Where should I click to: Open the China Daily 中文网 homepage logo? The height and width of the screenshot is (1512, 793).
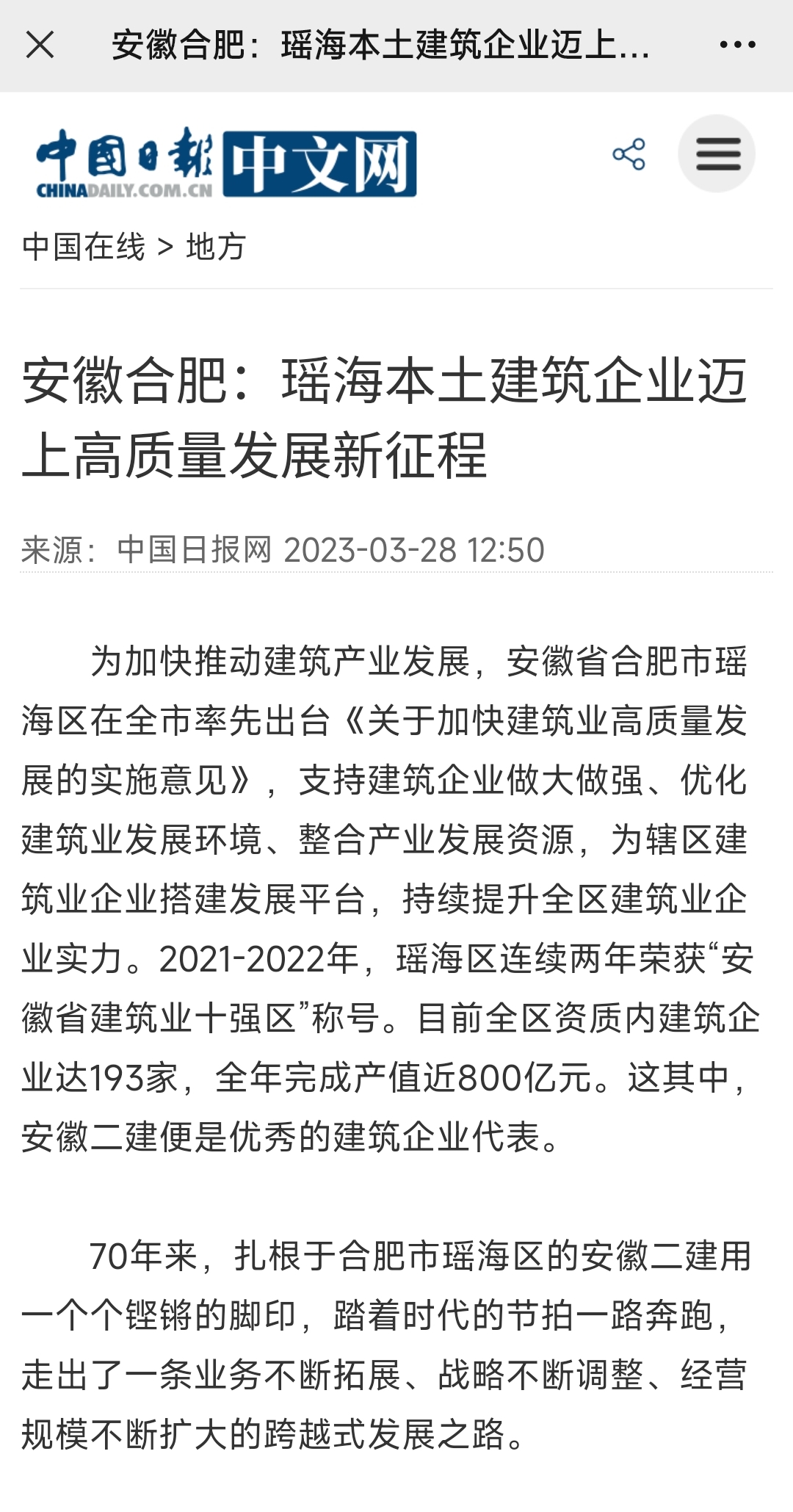226,163
